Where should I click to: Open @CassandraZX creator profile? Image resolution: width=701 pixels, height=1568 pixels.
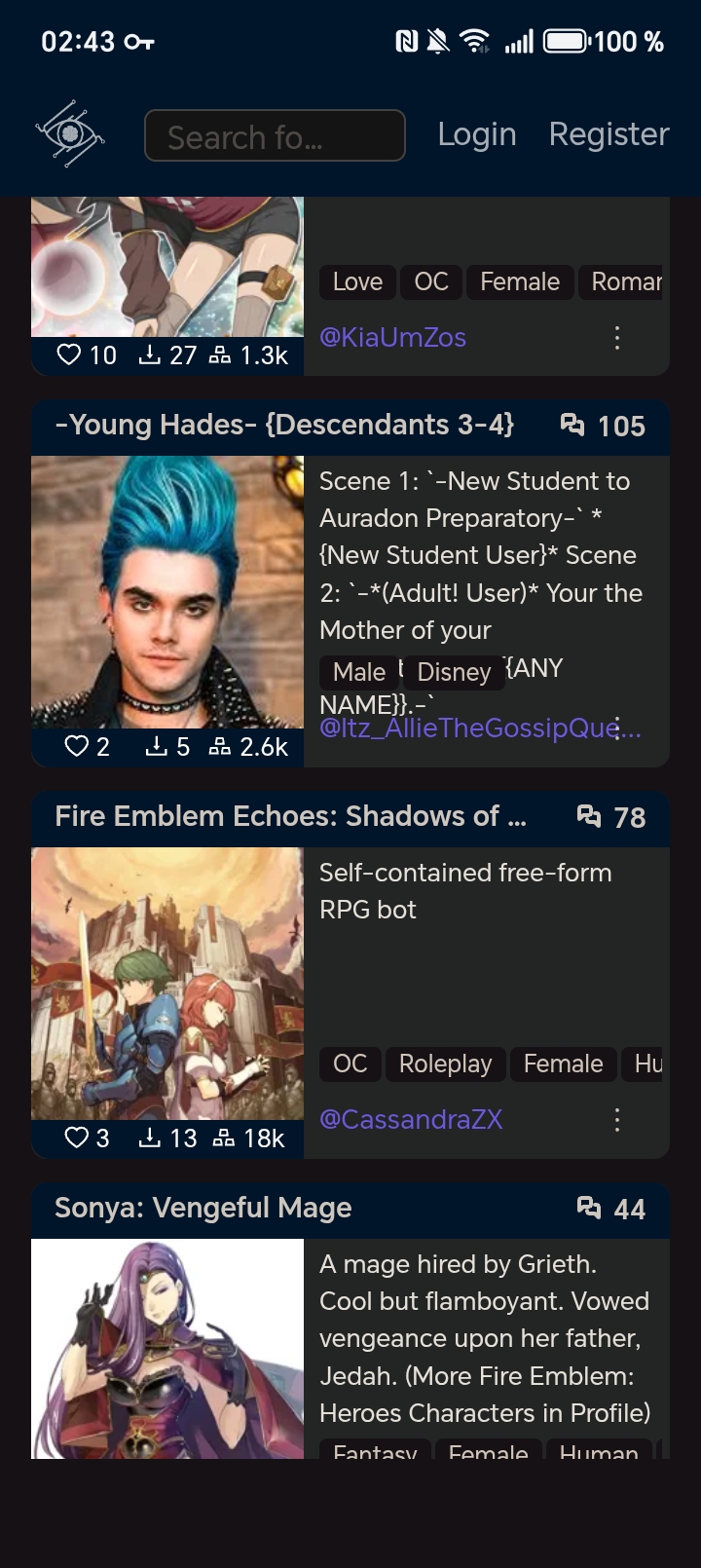[411, 1120]
